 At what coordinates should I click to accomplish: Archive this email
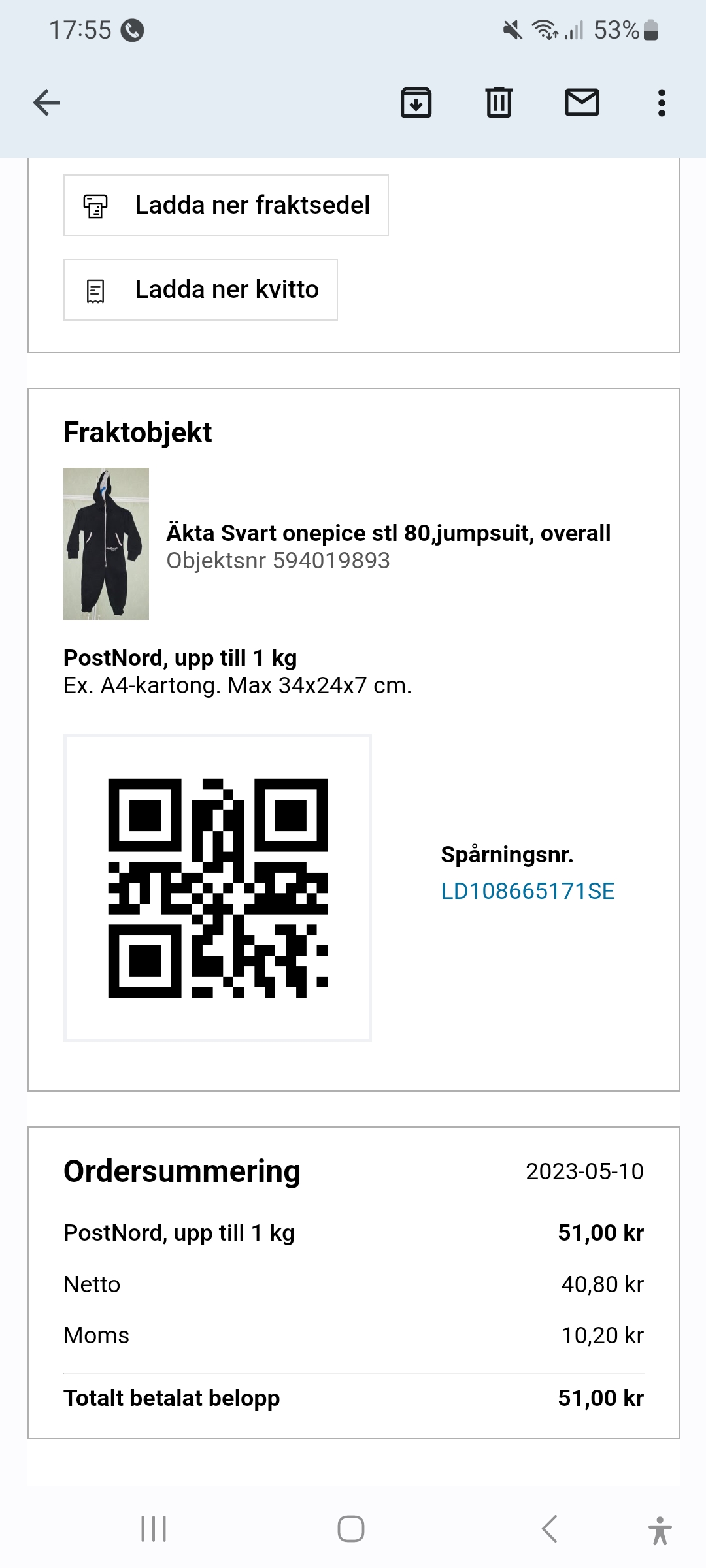tap(416, 103)
